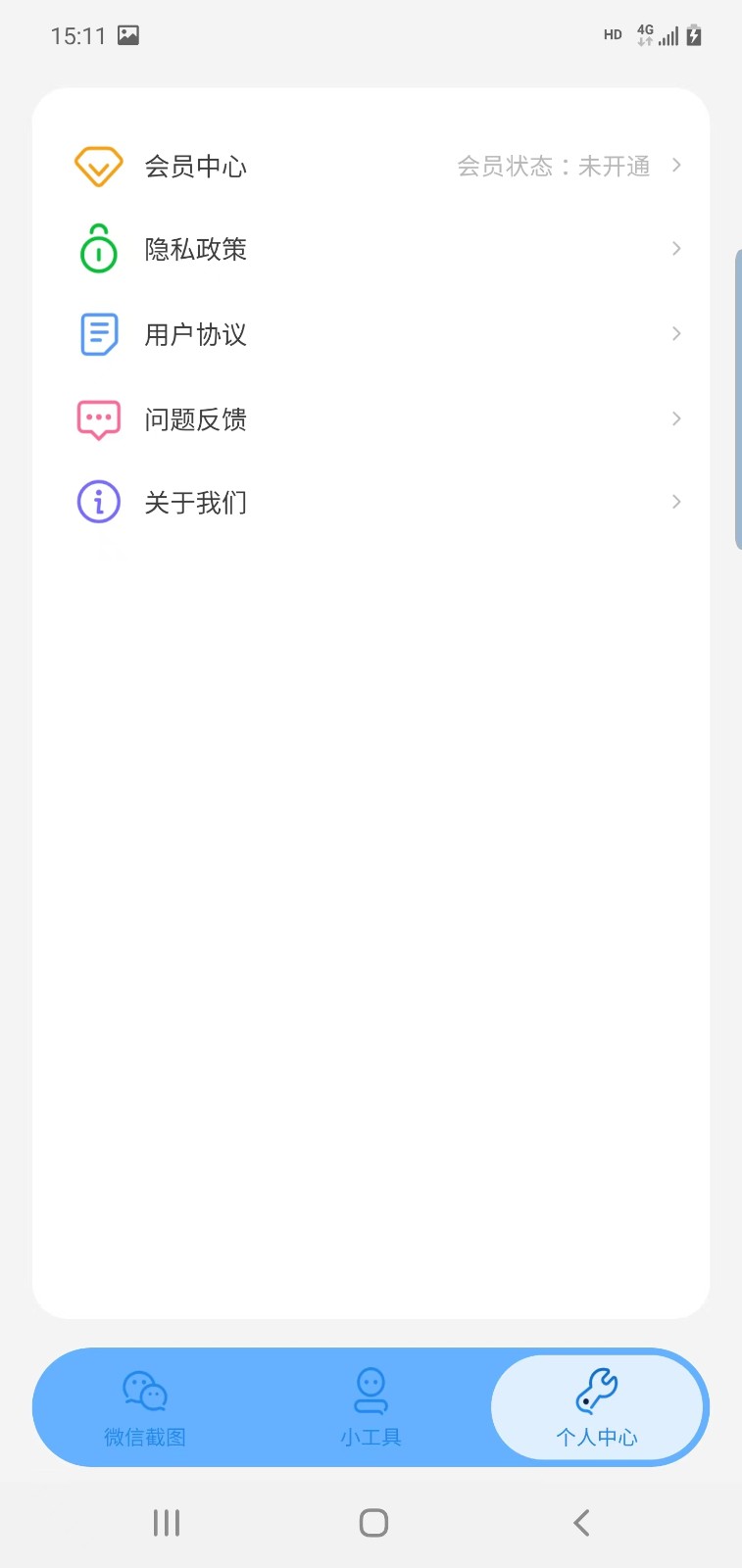The image size is (742, 1568).
Task: Open 问题反馈 feedback page
Action: pos(371,419)
